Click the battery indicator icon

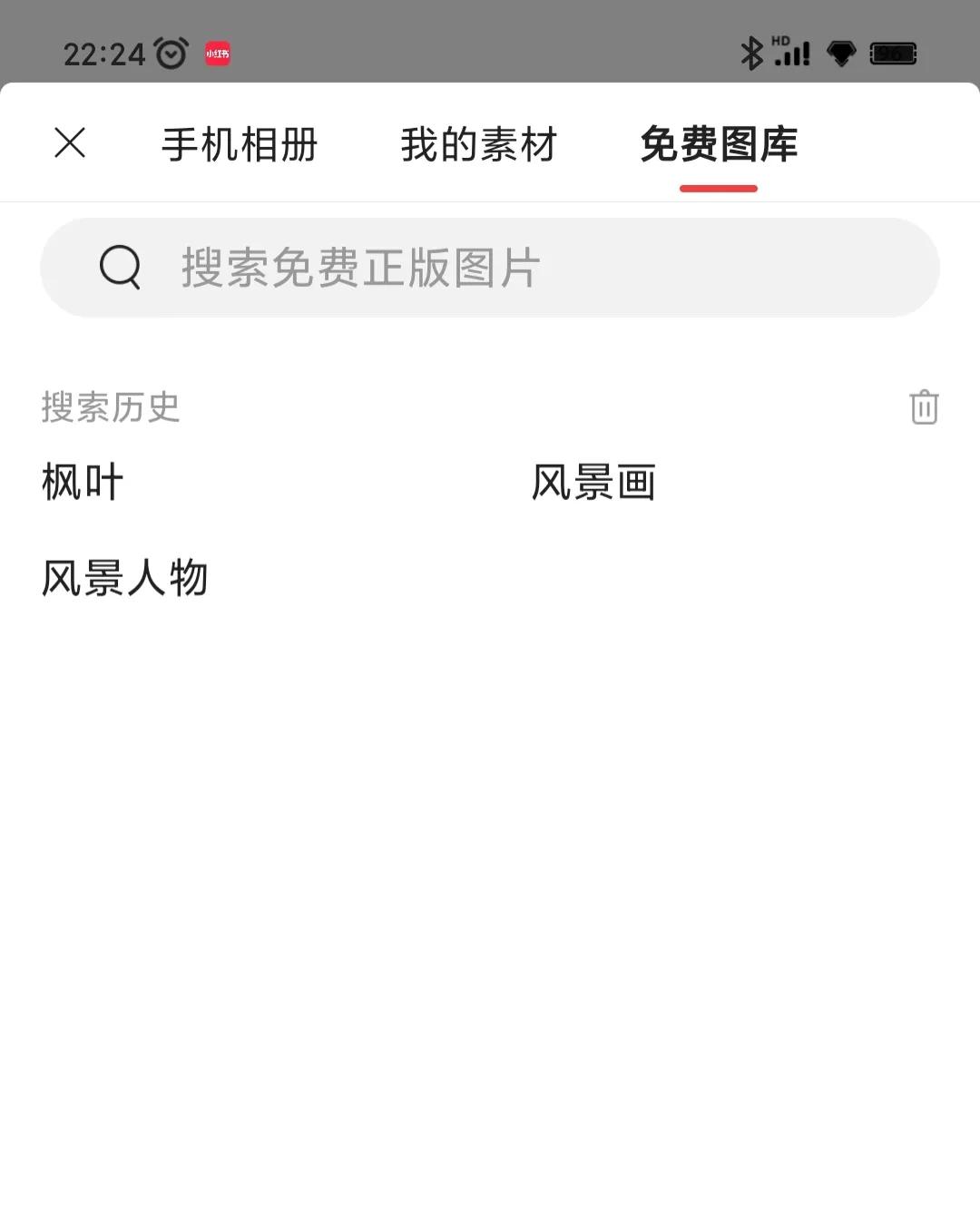coord(893,52)
